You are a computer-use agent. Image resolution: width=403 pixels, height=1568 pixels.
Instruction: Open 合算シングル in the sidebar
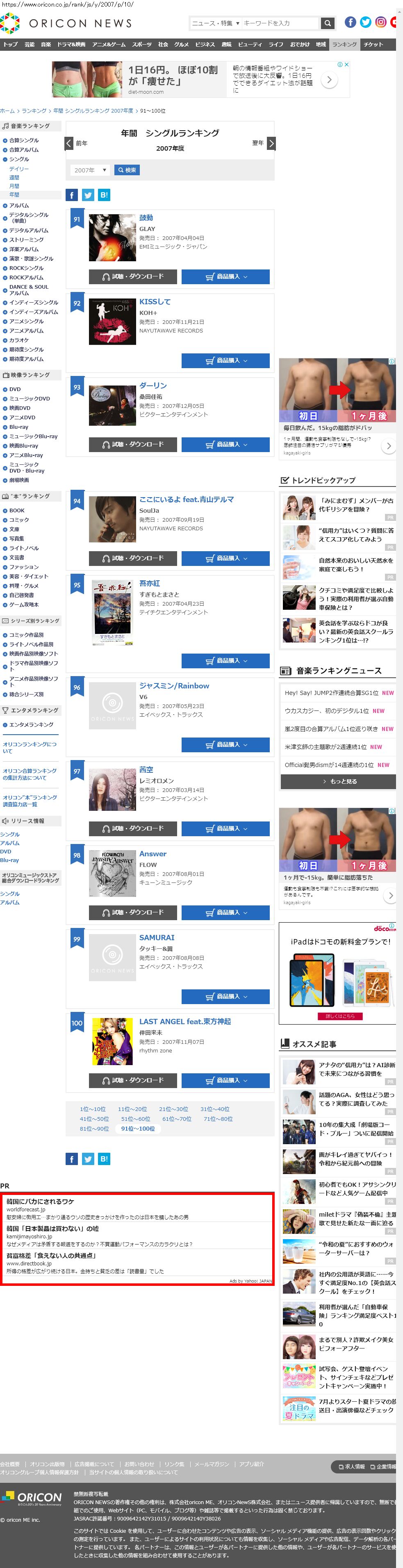[24, 140]
